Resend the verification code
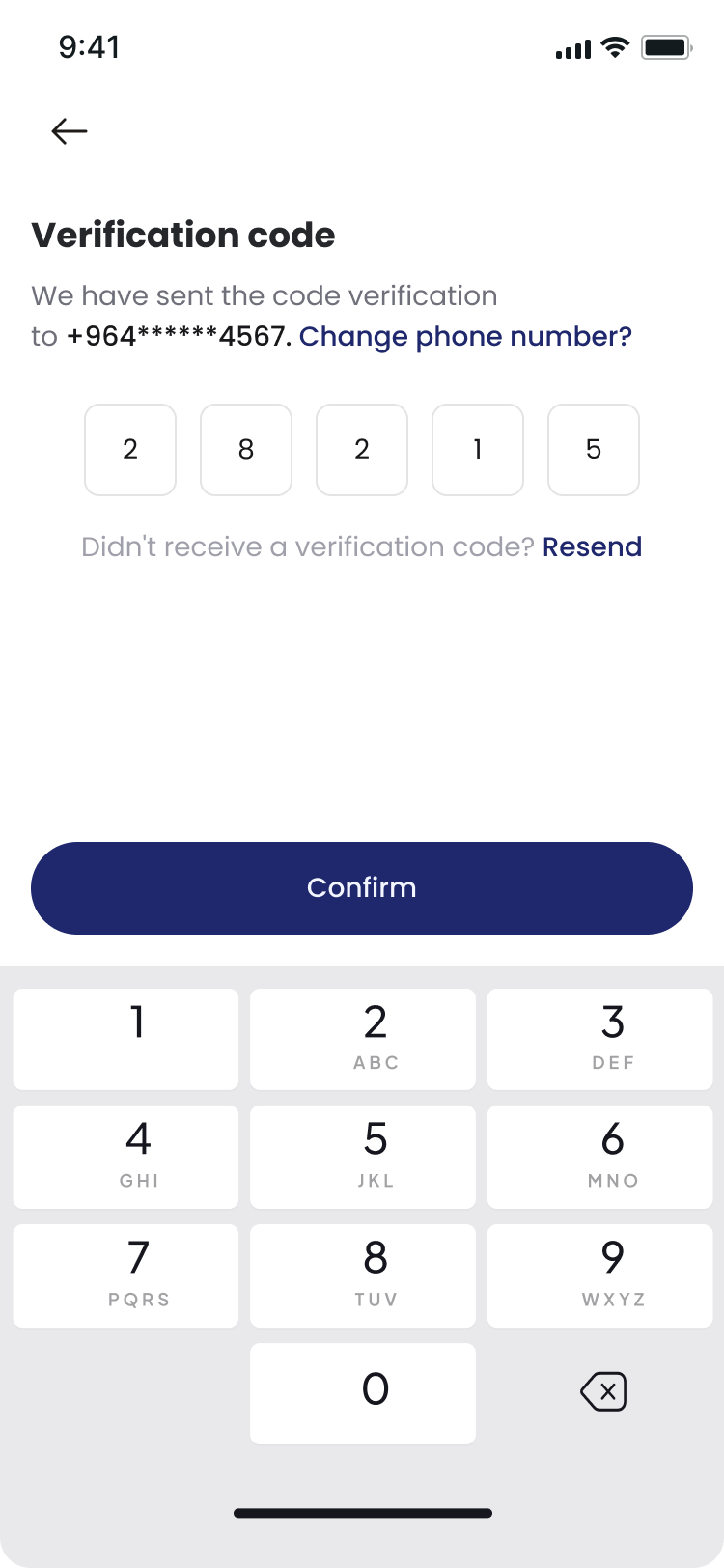Viewport: 724px width, 1568px height. [592, 547]
